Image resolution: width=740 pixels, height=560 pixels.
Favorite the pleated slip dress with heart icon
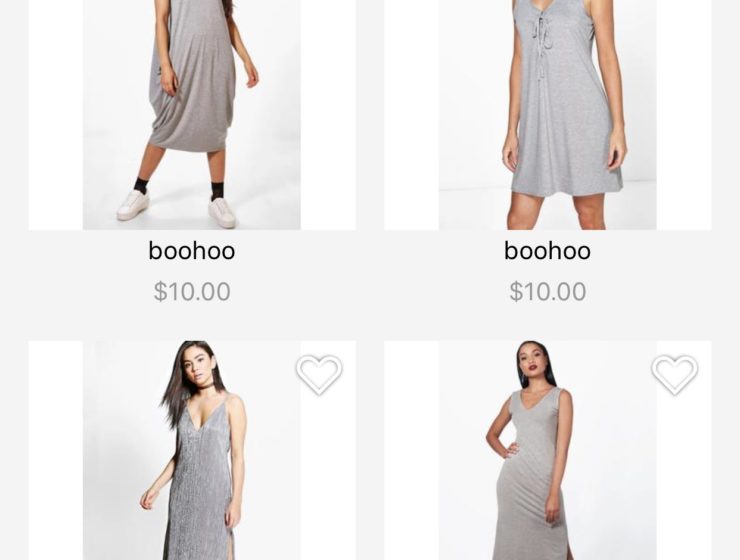point(319,375)
